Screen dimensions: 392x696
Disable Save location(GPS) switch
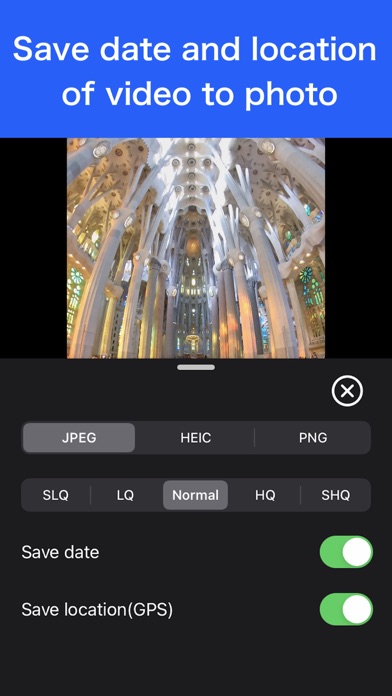click(346, 609)
